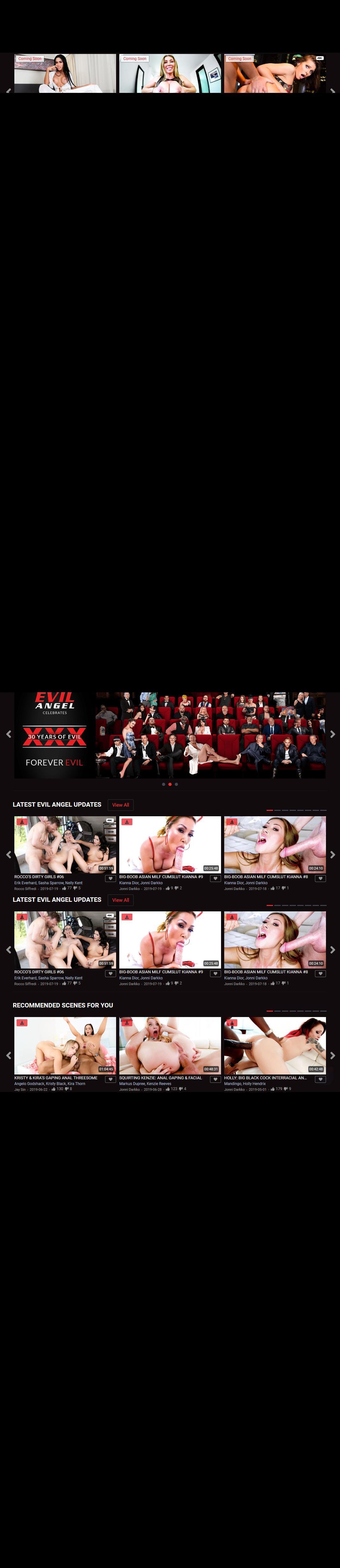Open the 30 Years Forever Evil banner
This screenshot has width=340, height=1568.
pos(170,735)
